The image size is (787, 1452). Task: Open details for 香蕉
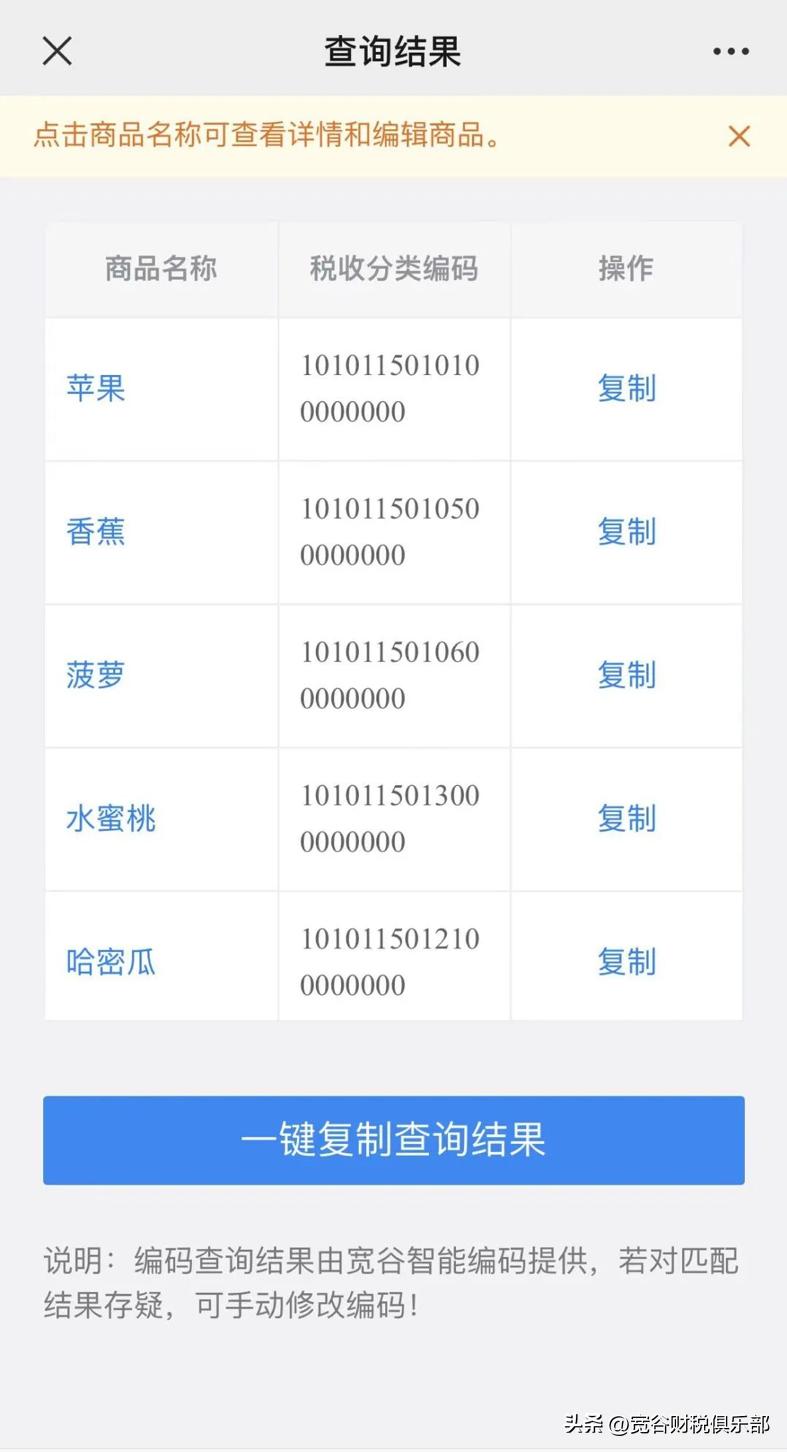96,531
